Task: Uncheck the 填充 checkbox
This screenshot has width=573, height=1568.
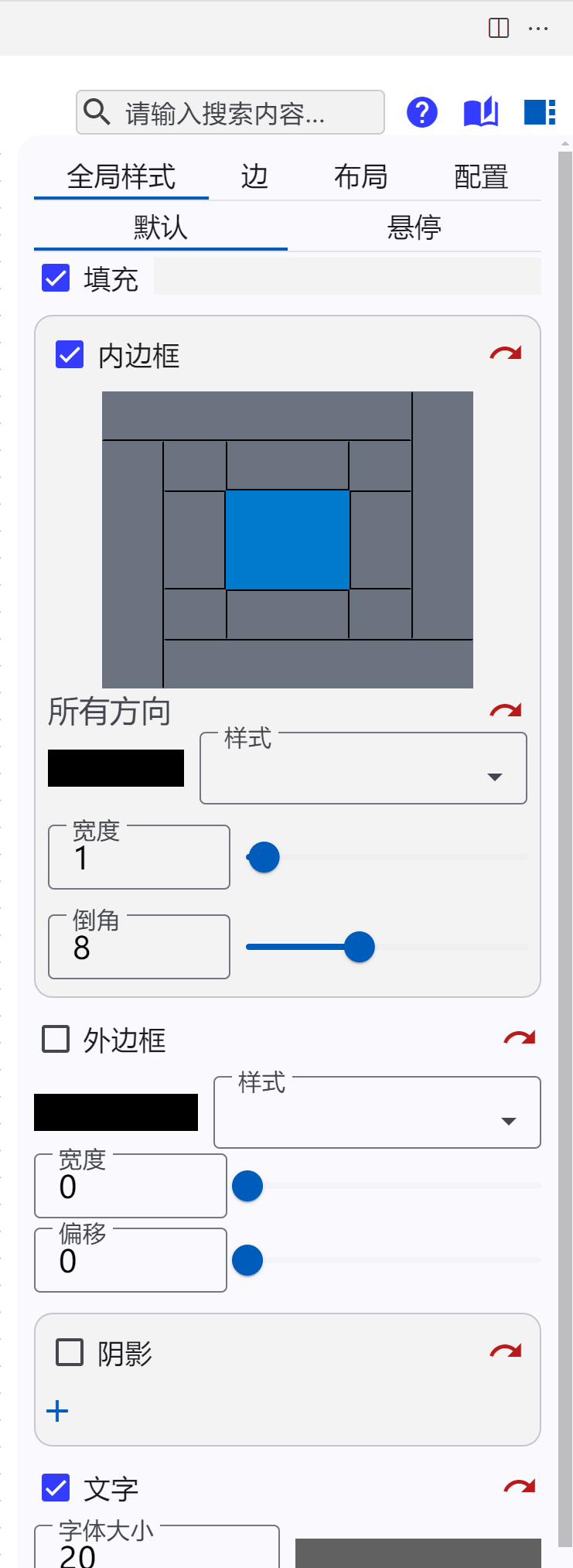Action: pos(56,278)
